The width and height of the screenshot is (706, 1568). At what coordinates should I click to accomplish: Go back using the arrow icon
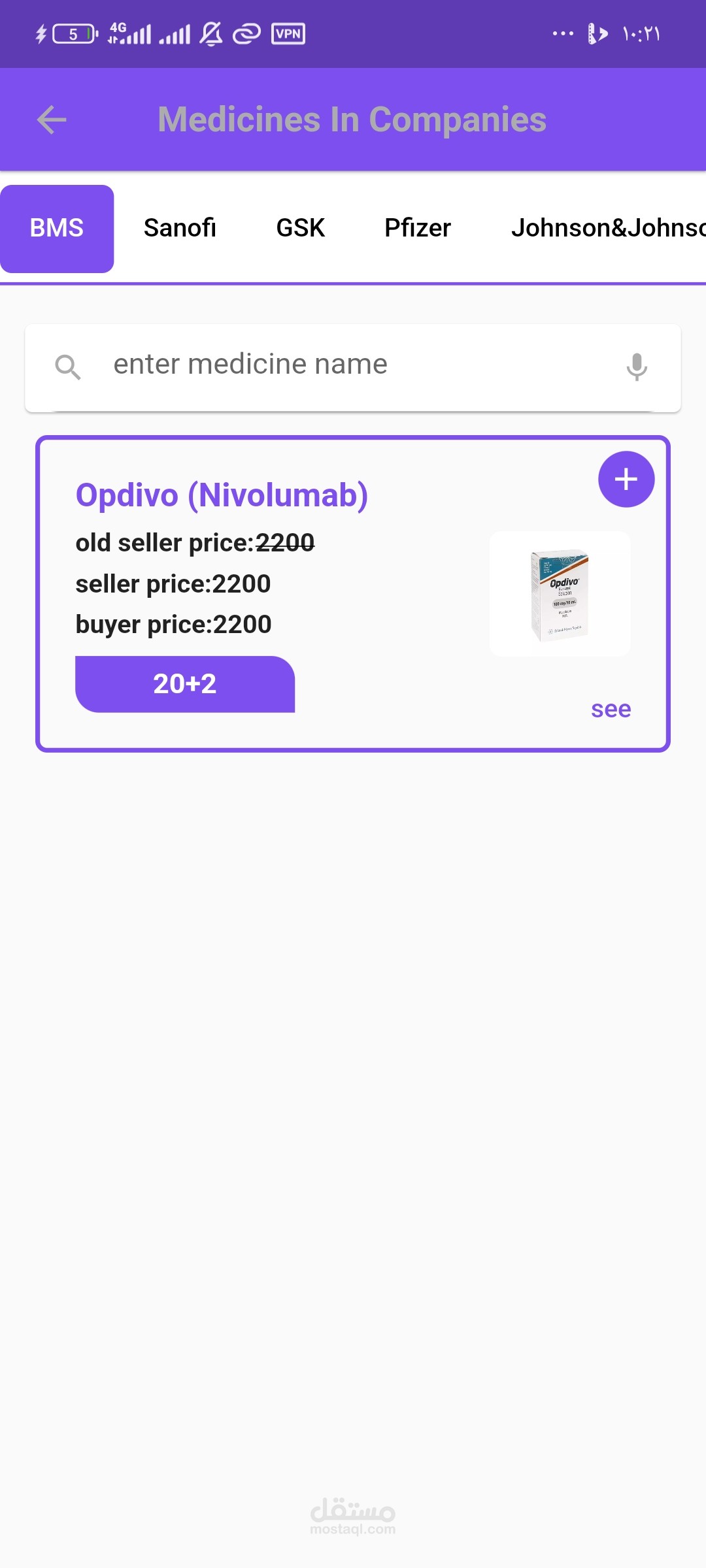[52, 120]
